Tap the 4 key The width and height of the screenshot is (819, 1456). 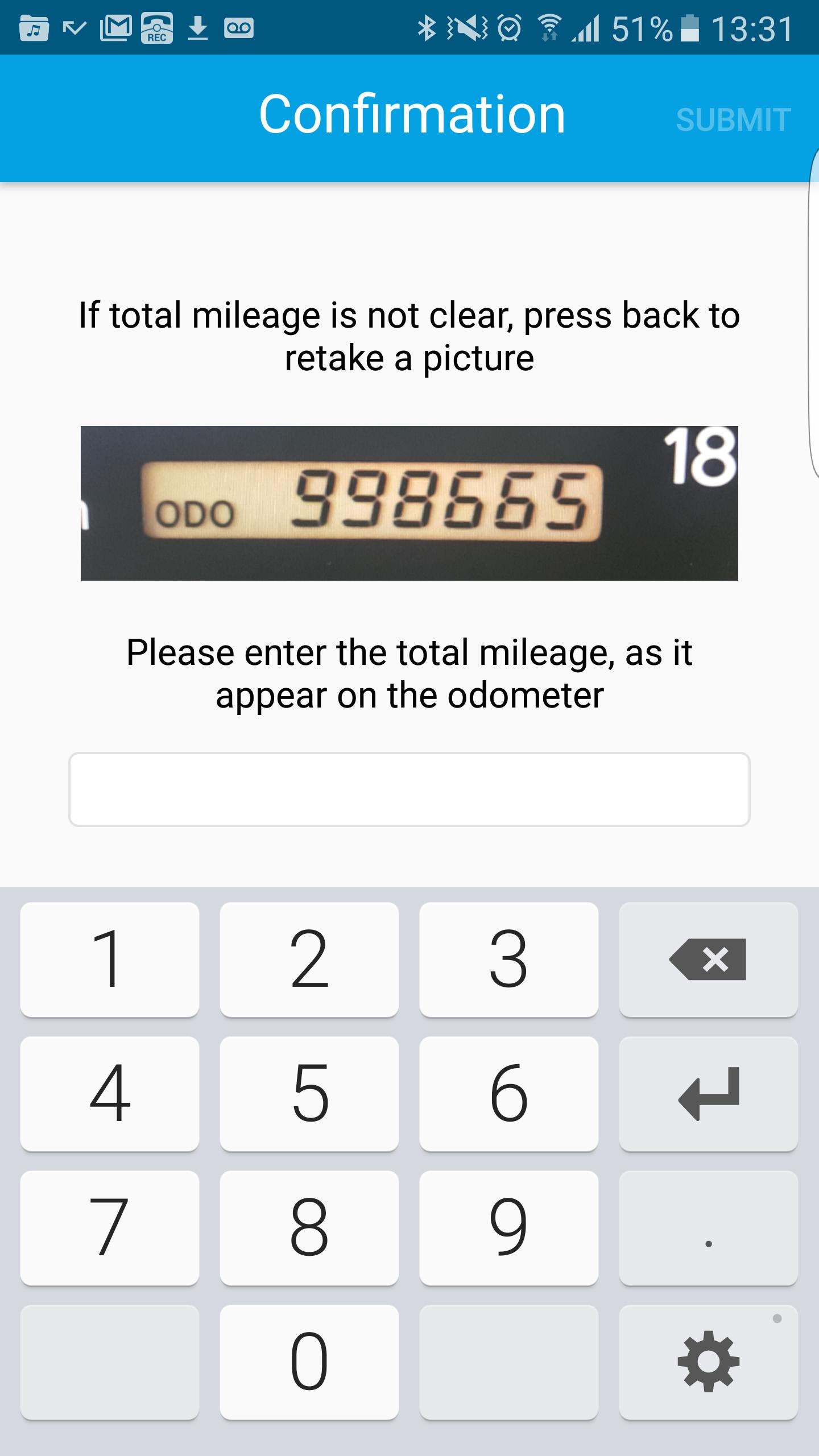tap(109, 1093)
